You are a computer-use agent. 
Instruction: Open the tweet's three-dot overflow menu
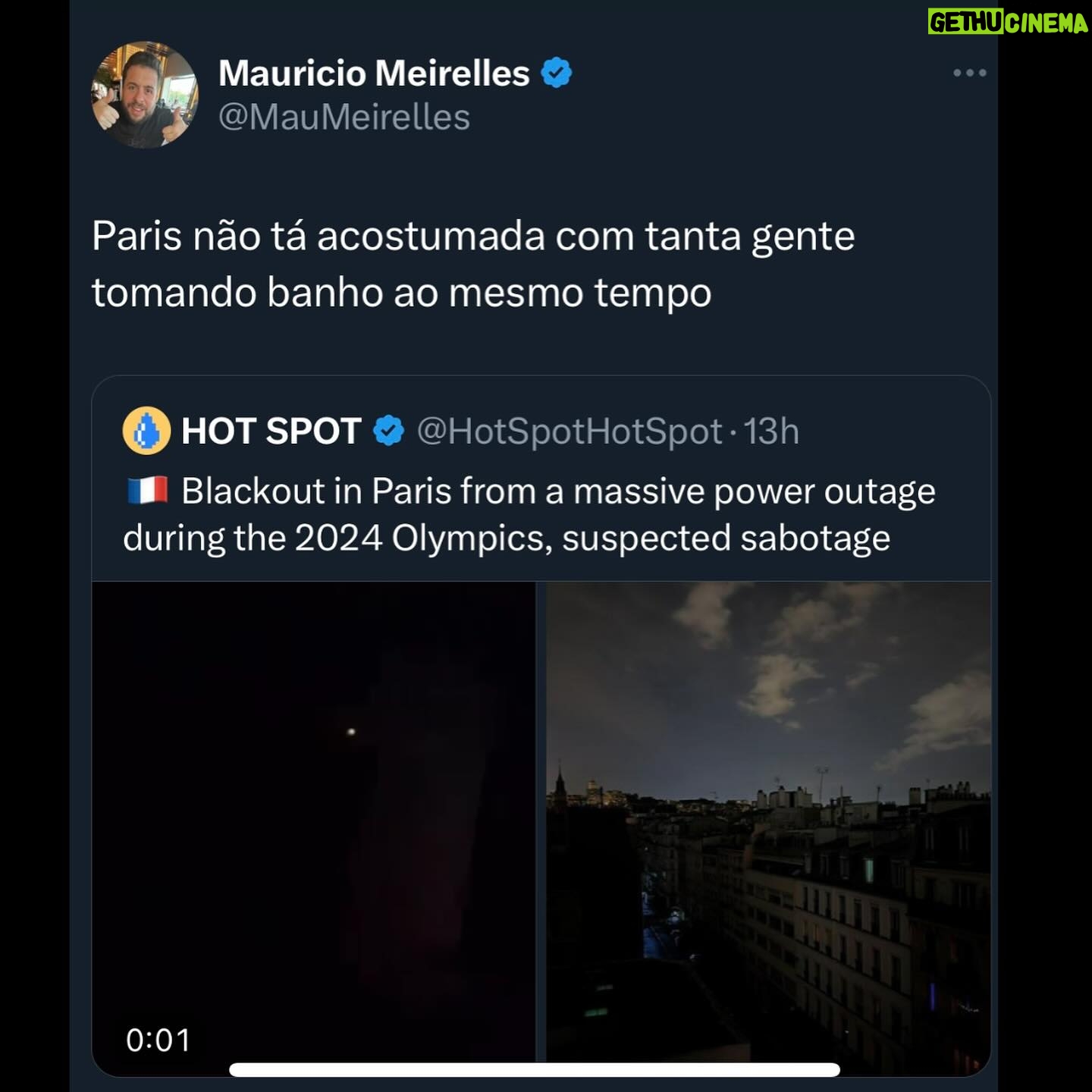(969, 73)
